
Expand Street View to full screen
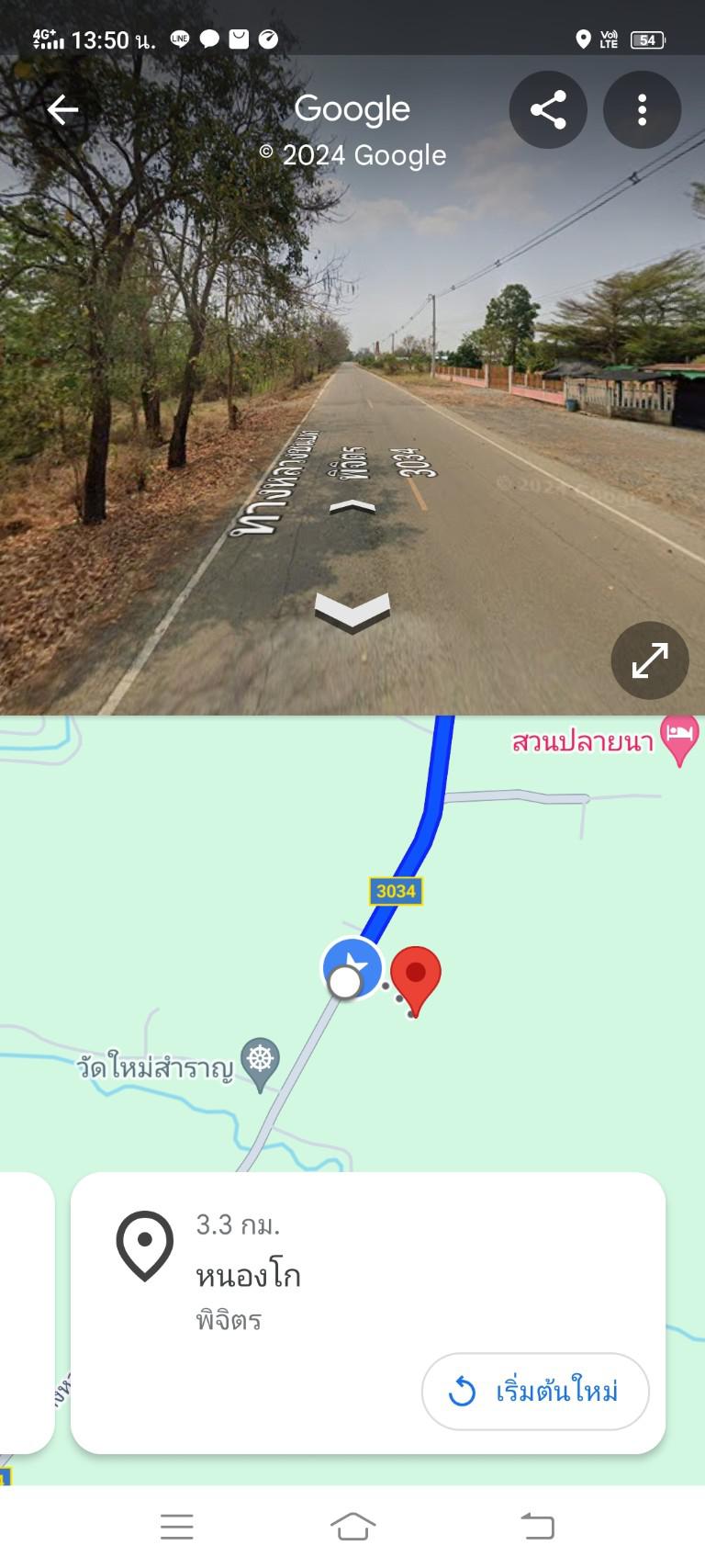tap(650, 660)
